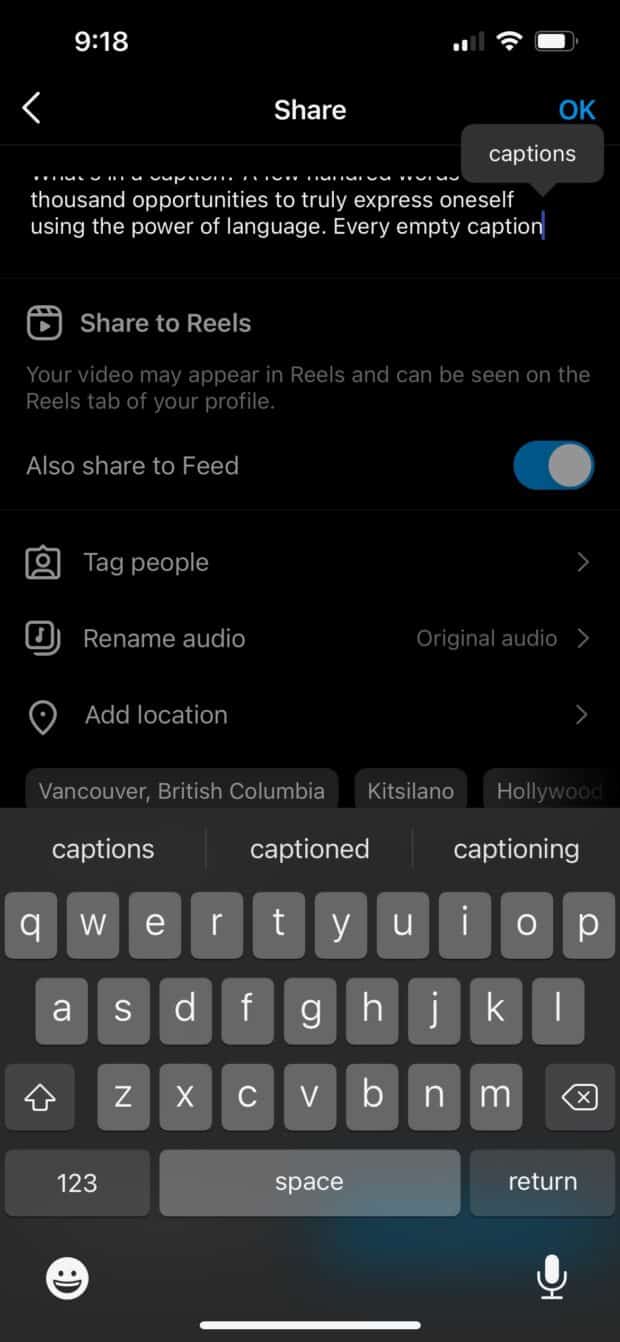Toggle the Also share to Feed switch

(x=554, y=466)
